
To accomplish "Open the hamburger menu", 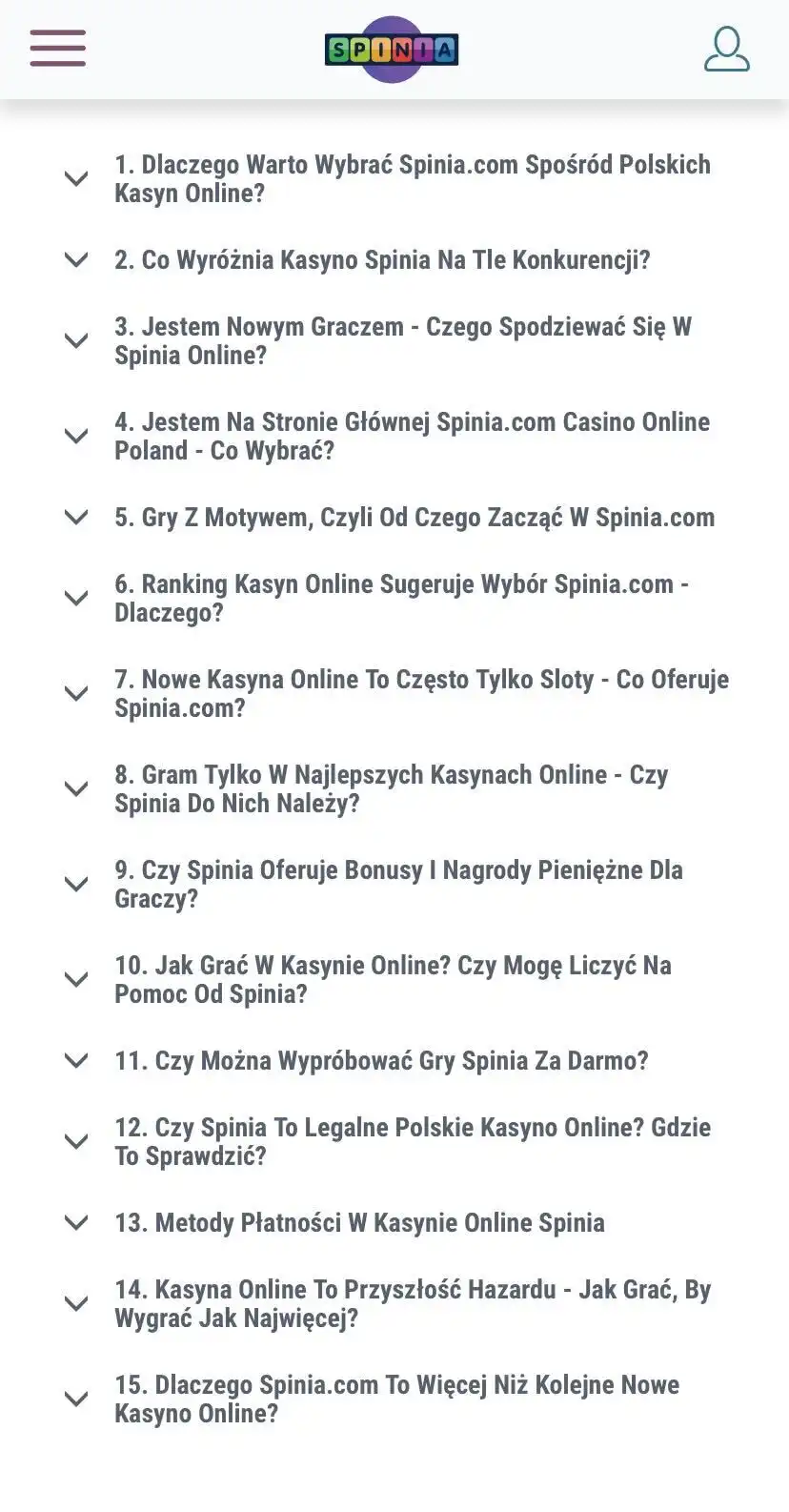I will click(x=57, y=48).
